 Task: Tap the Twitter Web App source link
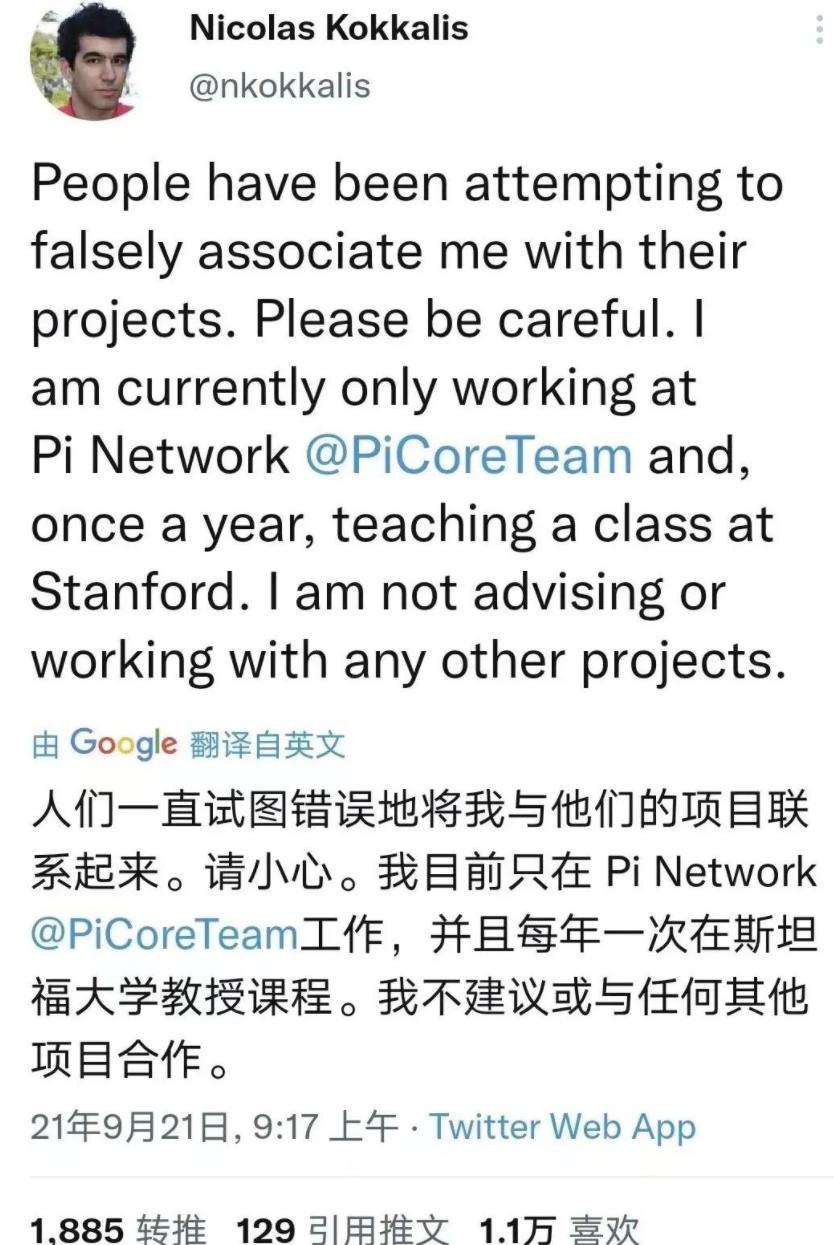coord(563,1127)
